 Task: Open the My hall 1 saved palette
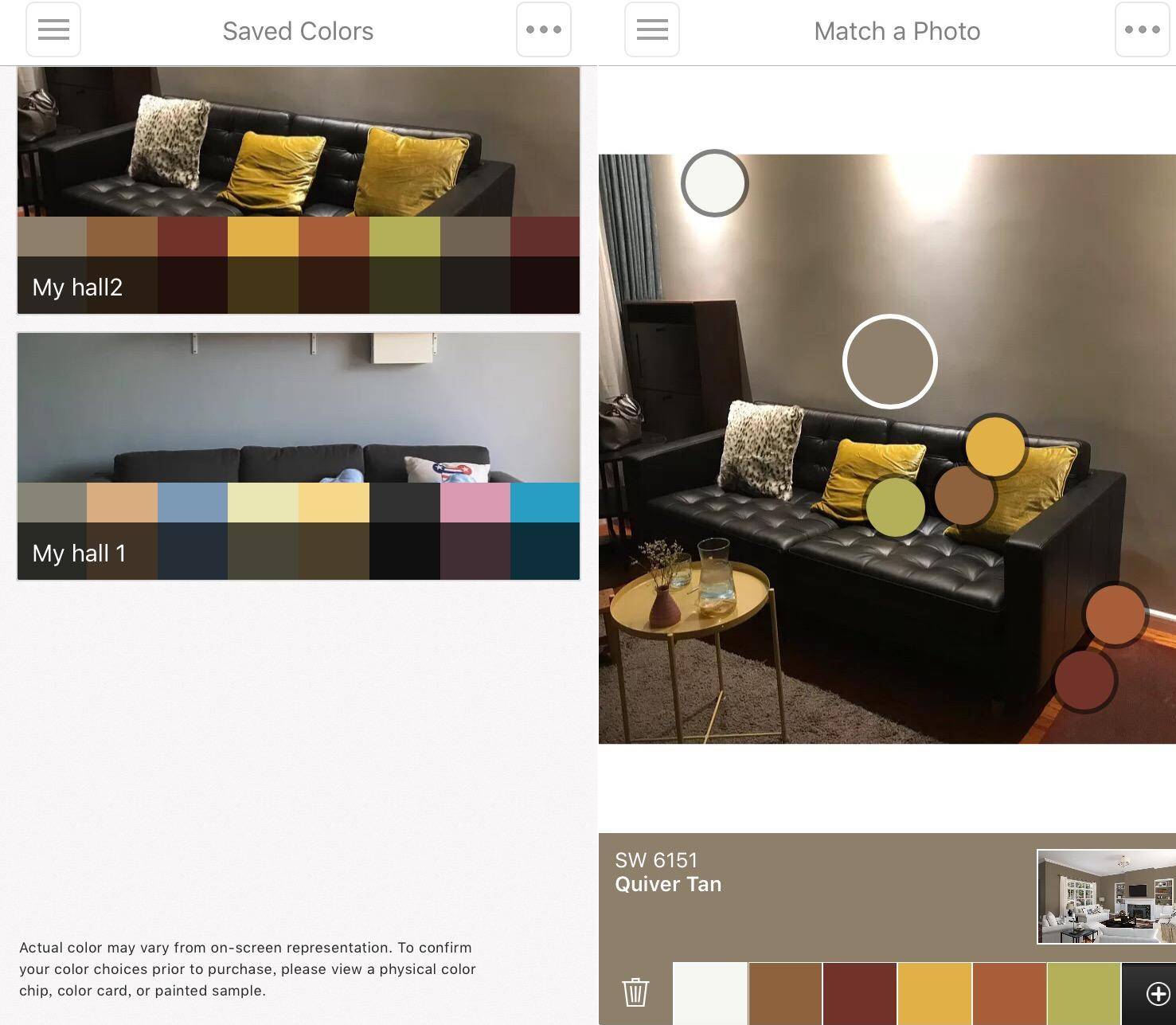coord(299,456)
